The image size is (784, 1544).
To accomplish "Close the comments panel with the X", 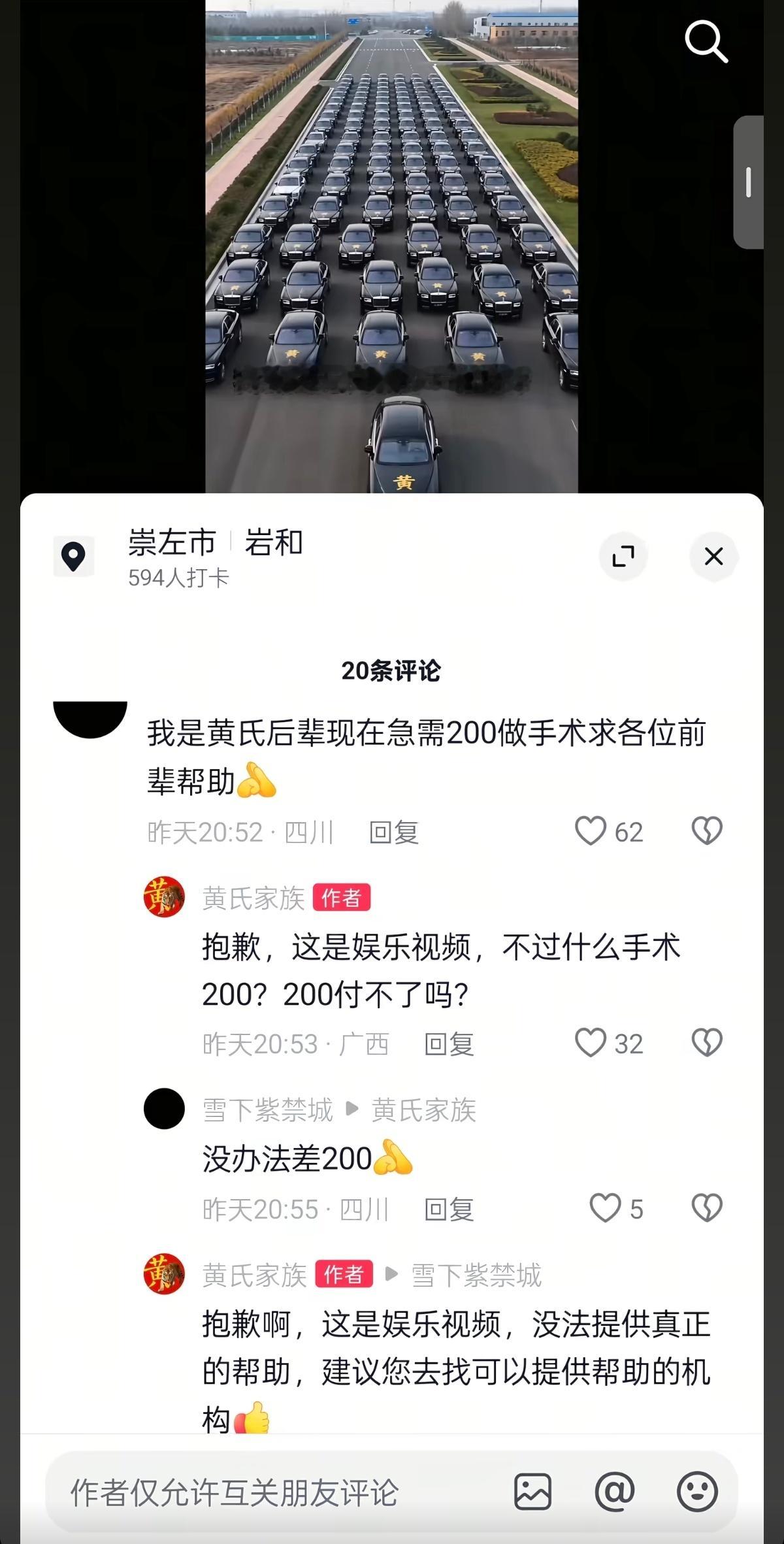I will [x=713, y=556].
